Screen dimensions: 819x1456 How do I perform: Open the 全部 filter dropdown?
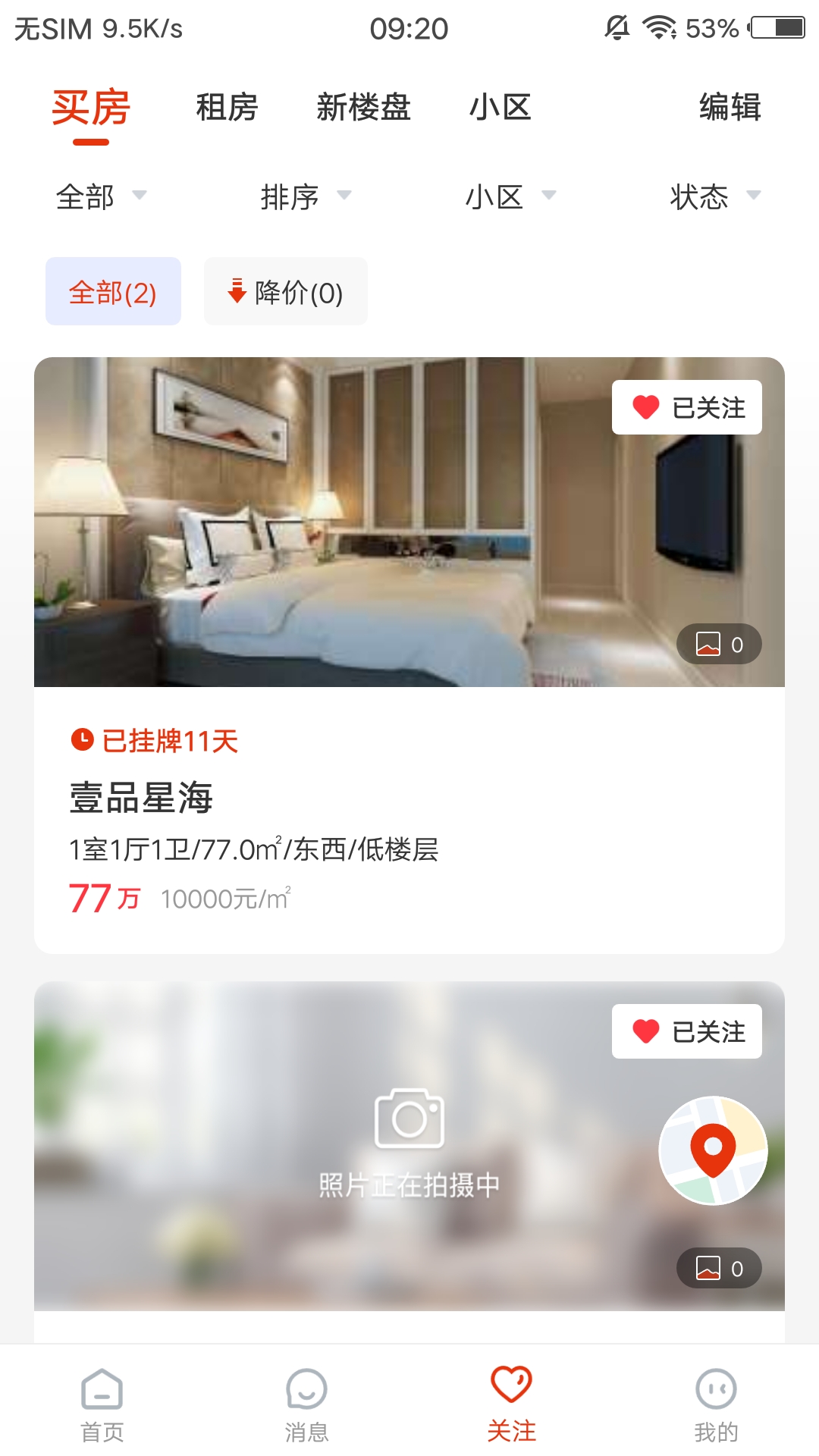[x=99, y=197]
